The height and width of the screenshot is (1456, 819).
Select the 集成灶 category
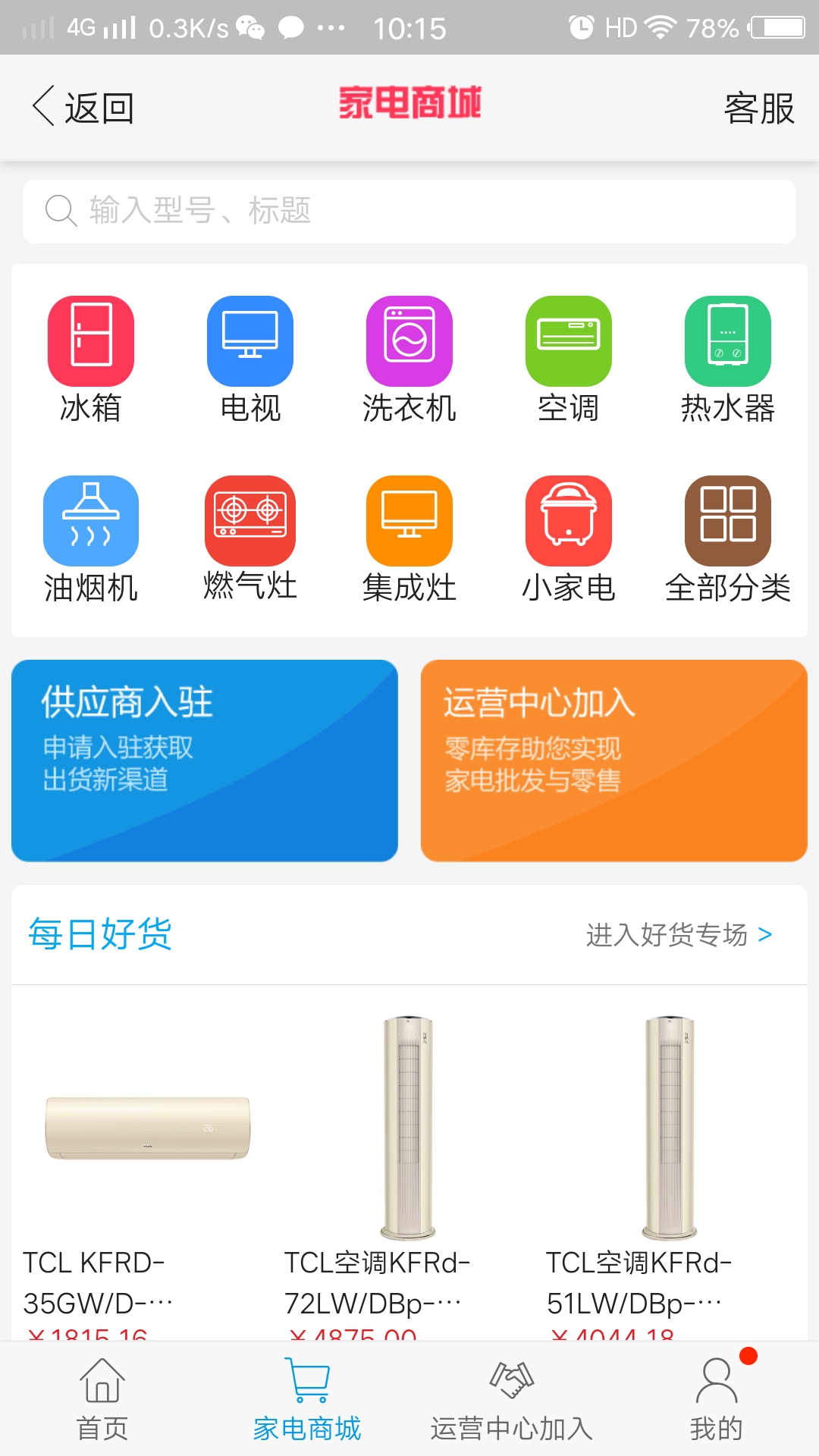coord(409,538)
